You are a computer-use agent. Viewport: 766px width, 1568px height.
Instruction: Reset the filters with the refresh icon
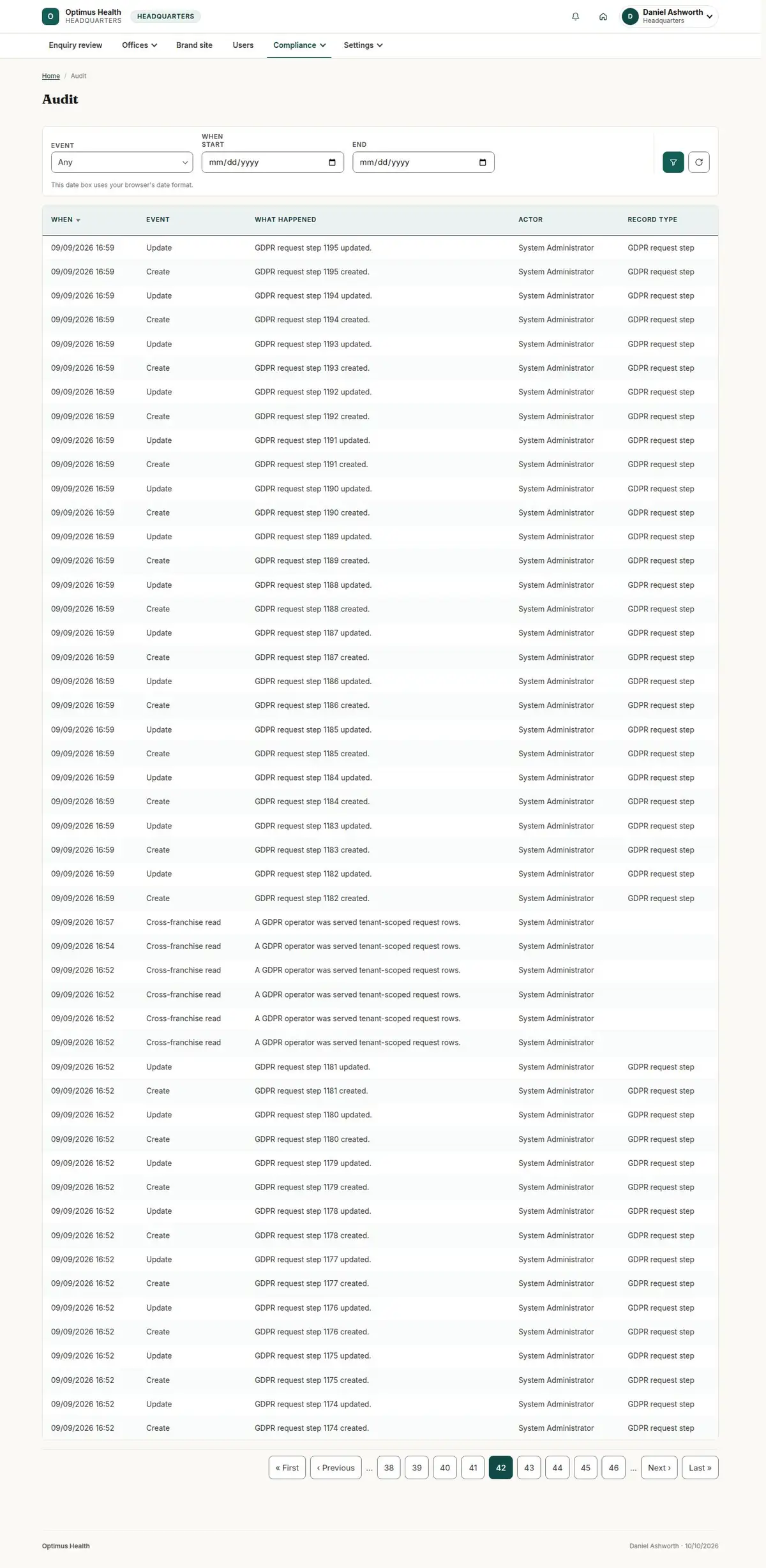pyautogui.click(x=699, y=162)
